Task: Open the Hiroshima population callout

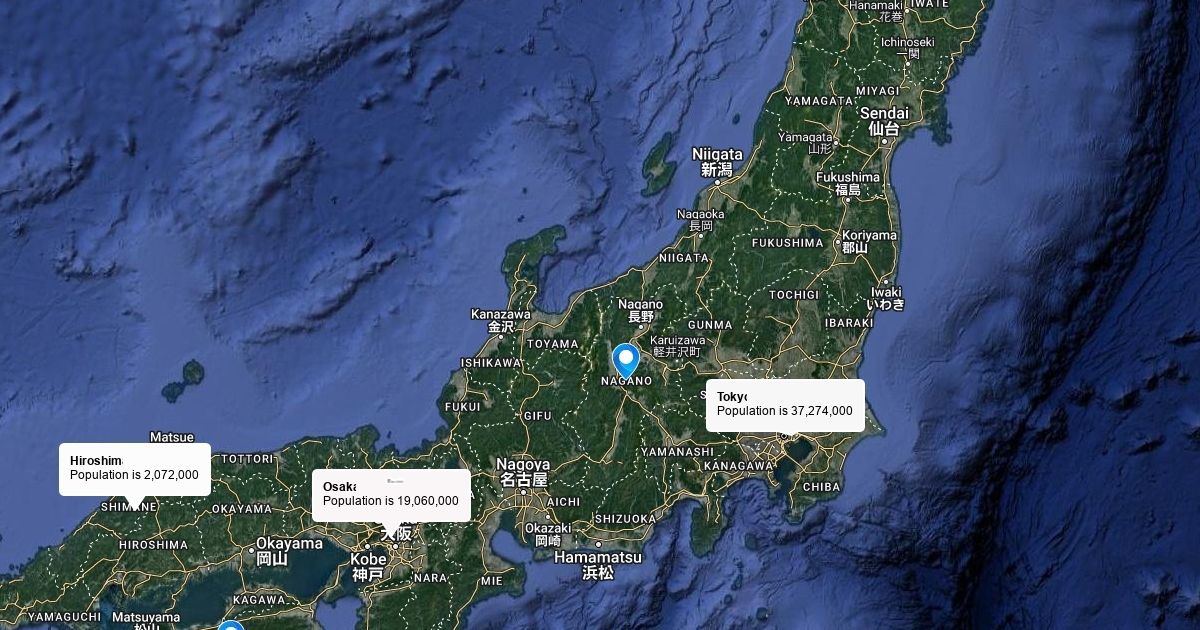Action: (135, 468)
